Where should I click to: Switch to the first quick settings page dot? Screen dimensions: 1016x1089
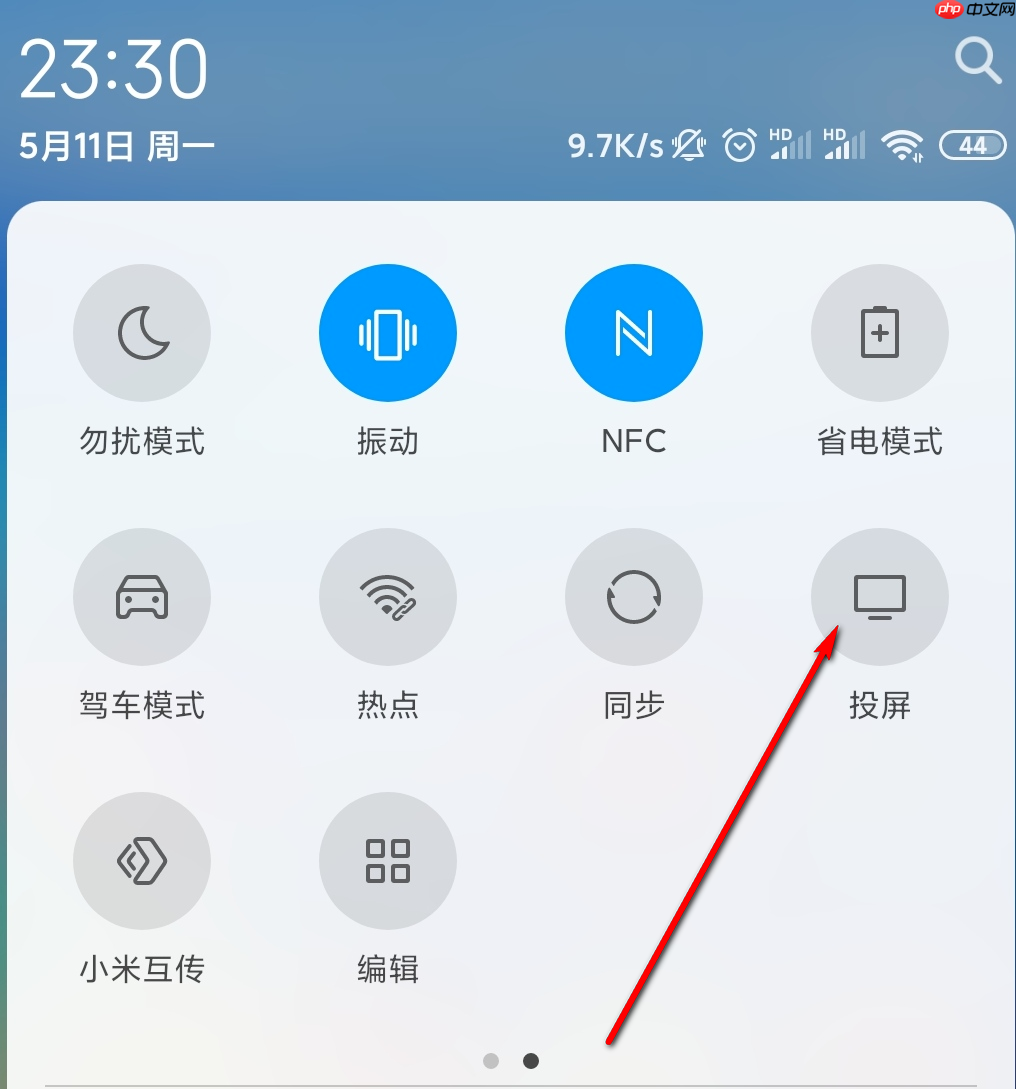point(492,1060)
